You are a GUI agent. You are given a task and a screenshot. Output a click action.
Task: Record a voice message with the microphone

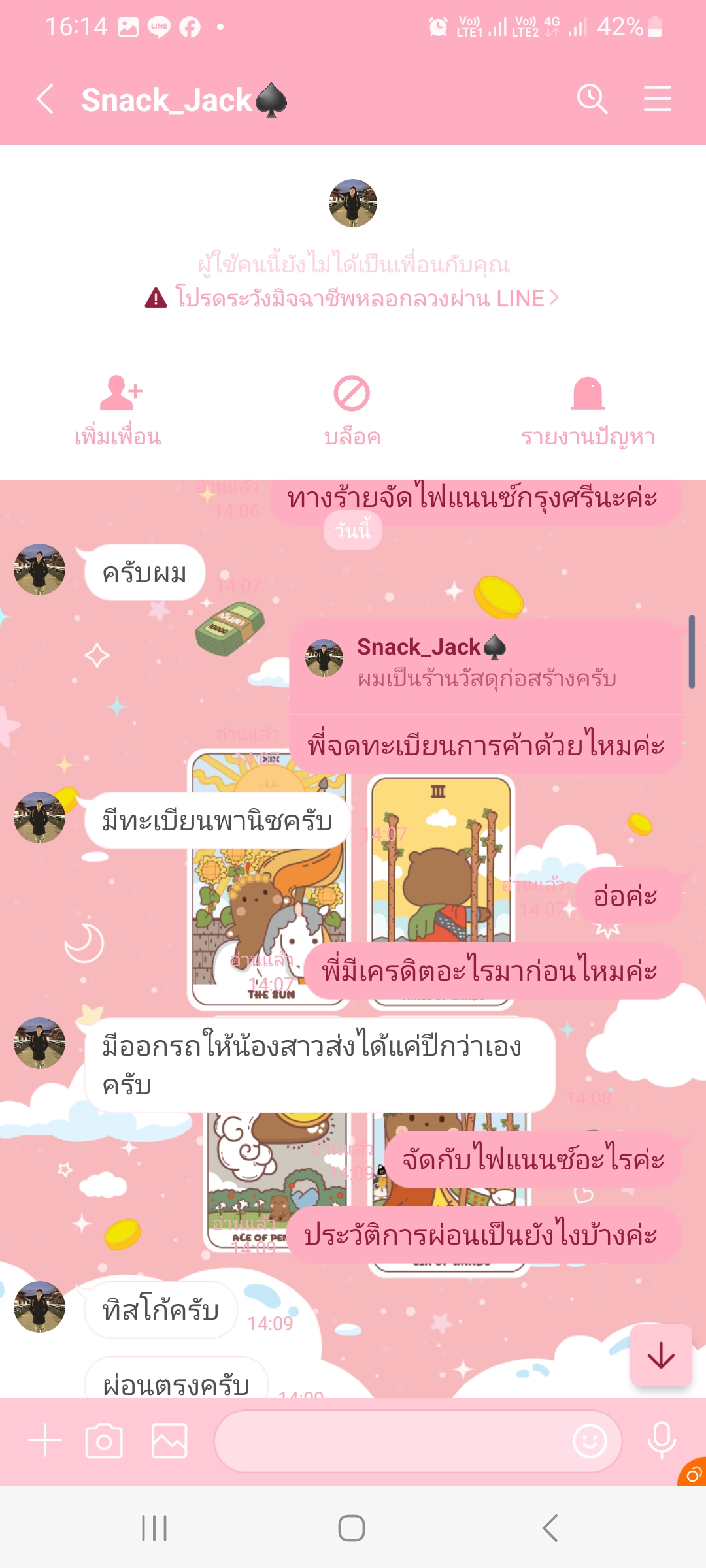(x=661, y=1439)
